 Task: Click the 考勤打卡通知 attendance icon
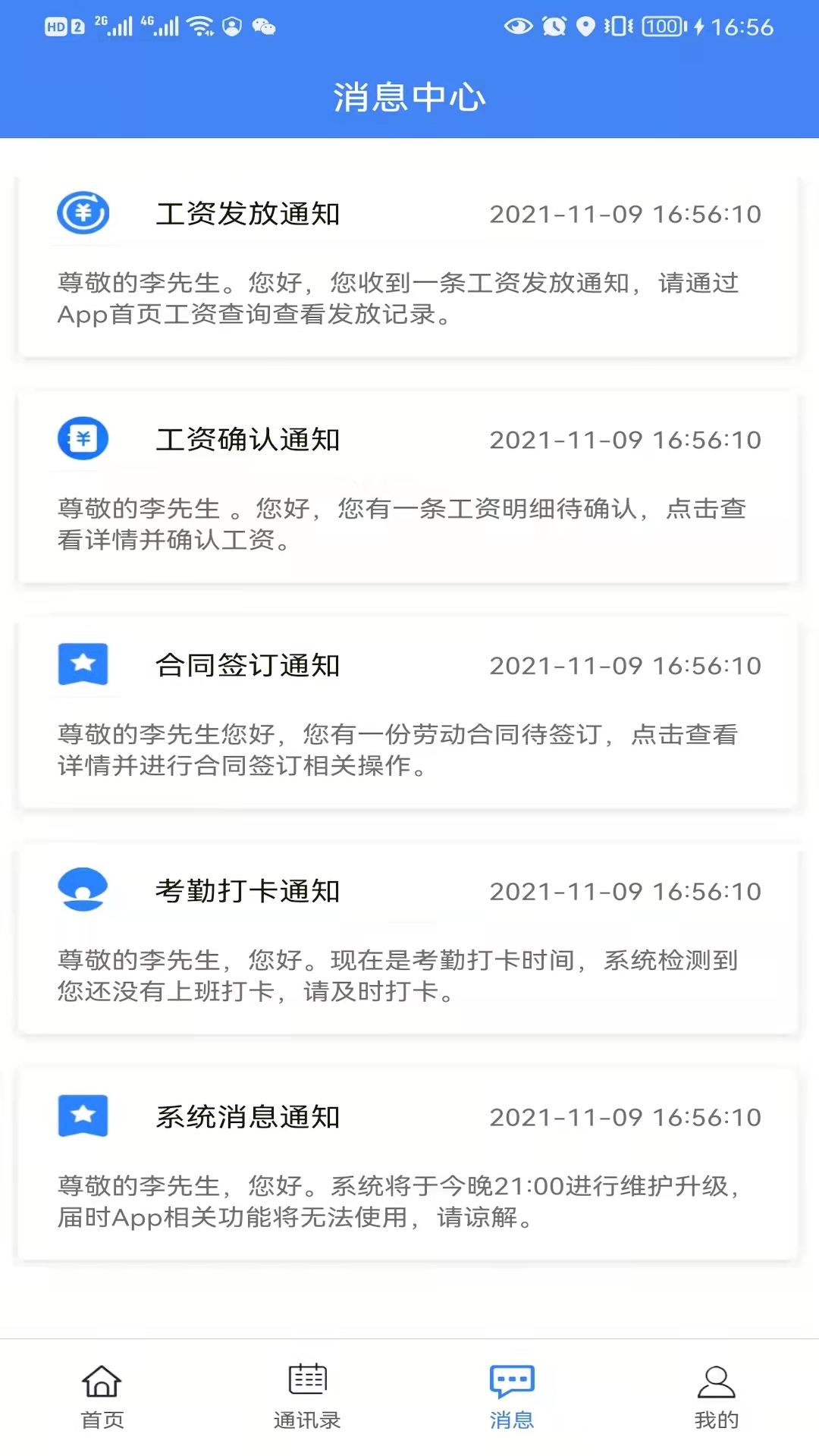point(82,890)
